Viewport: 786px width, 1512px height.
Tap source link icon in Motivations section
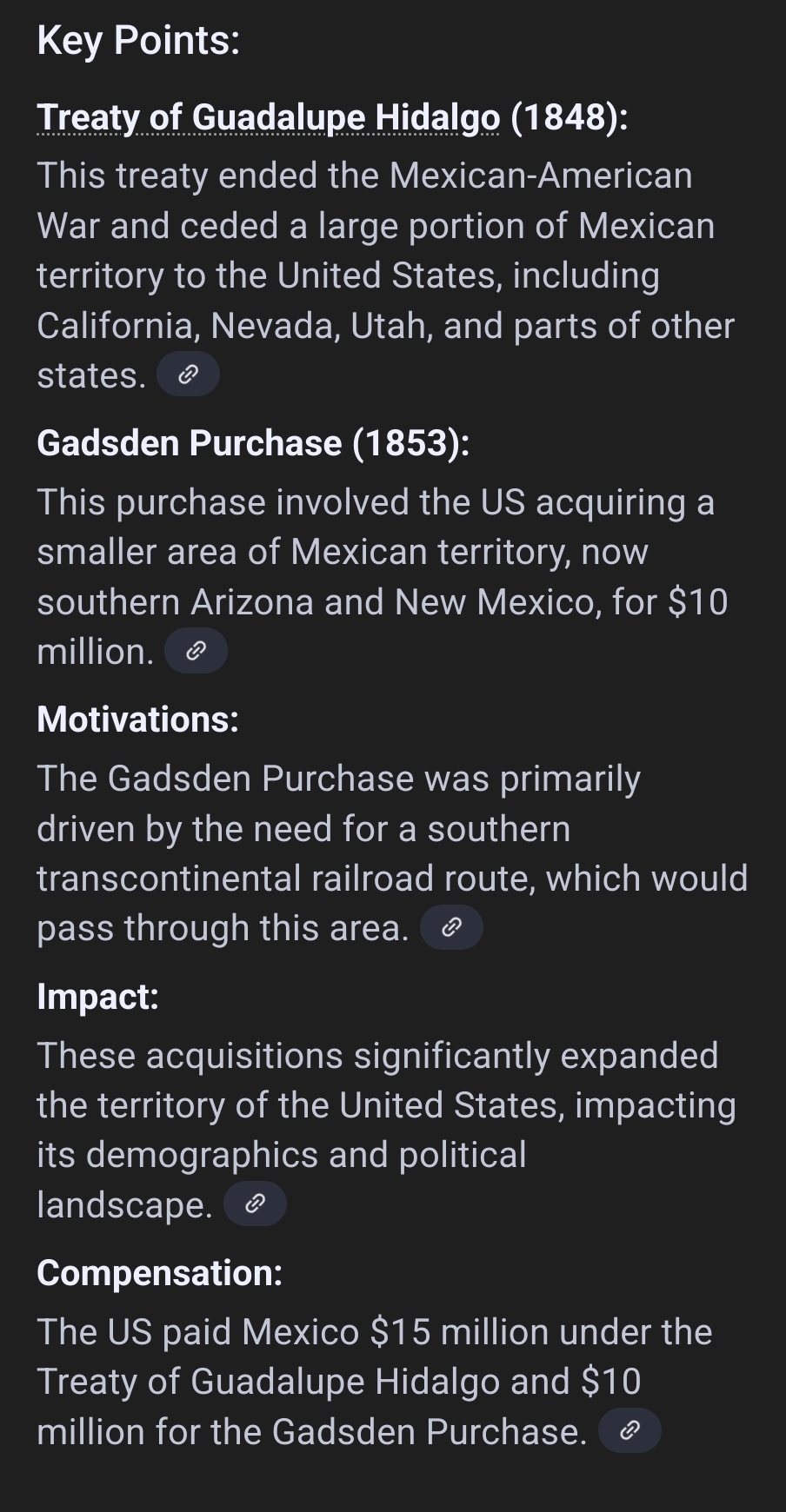[451, 927]
